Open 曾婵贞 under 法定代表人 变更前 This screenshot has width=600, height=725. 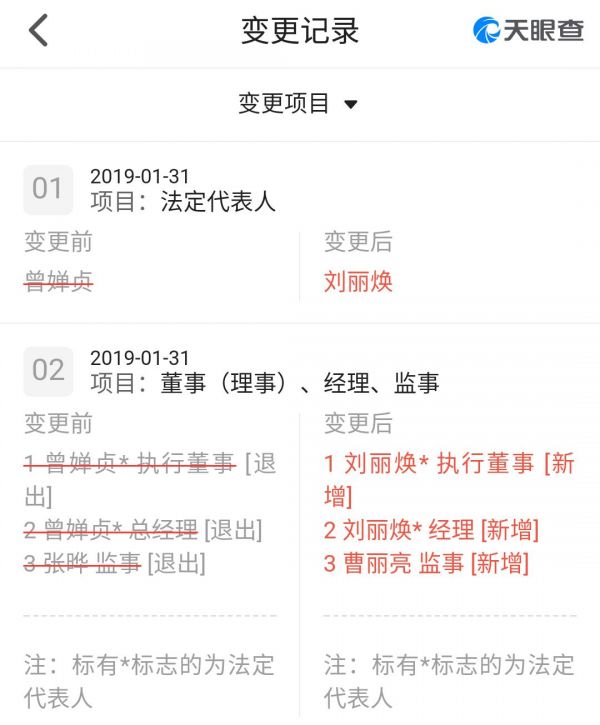[59, 281]
